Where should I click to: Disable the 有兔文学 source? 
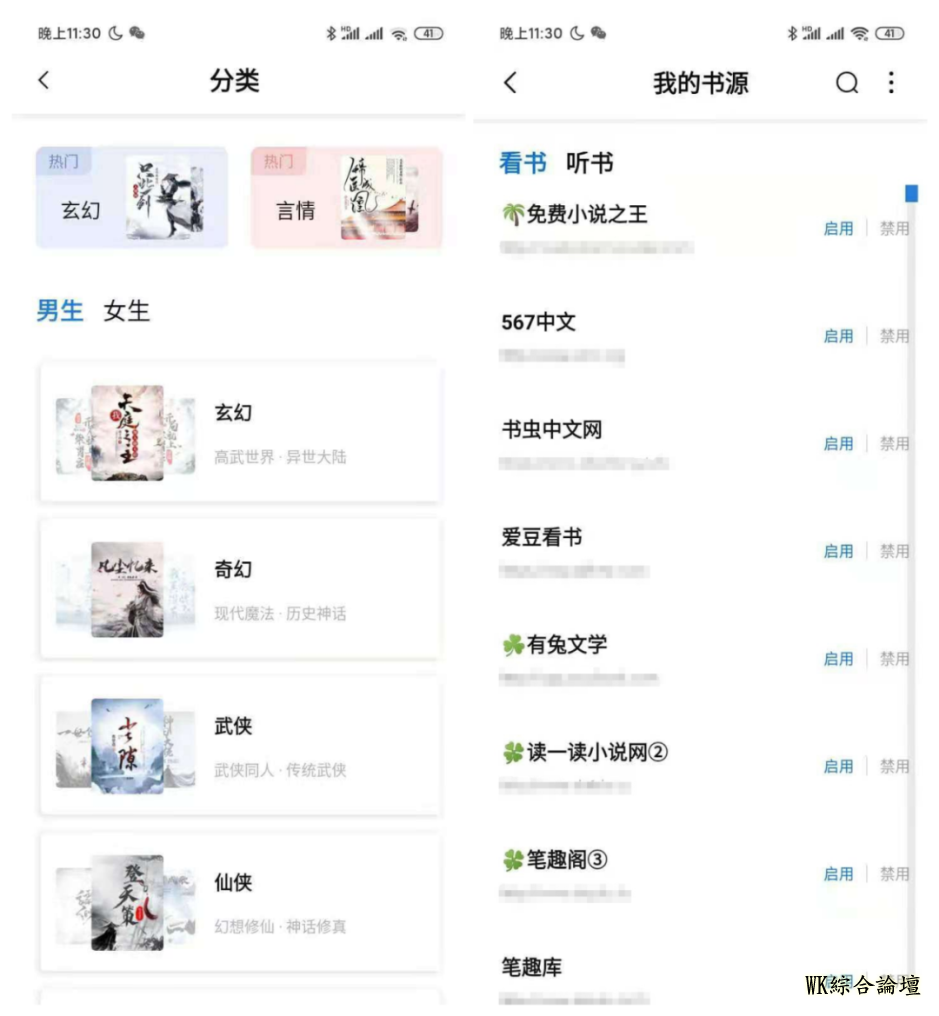tap(894, 659)
